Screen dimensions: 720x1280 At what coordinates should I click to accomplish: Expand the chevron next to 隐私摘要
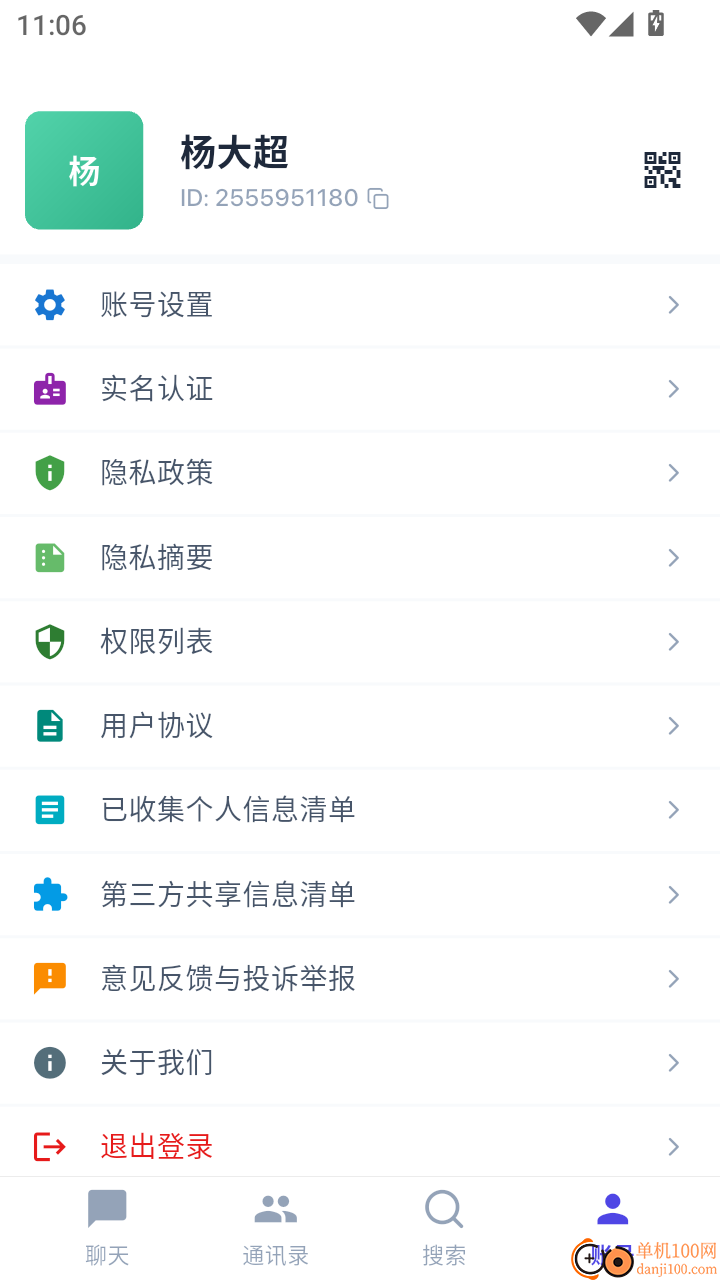click(673, 558)
